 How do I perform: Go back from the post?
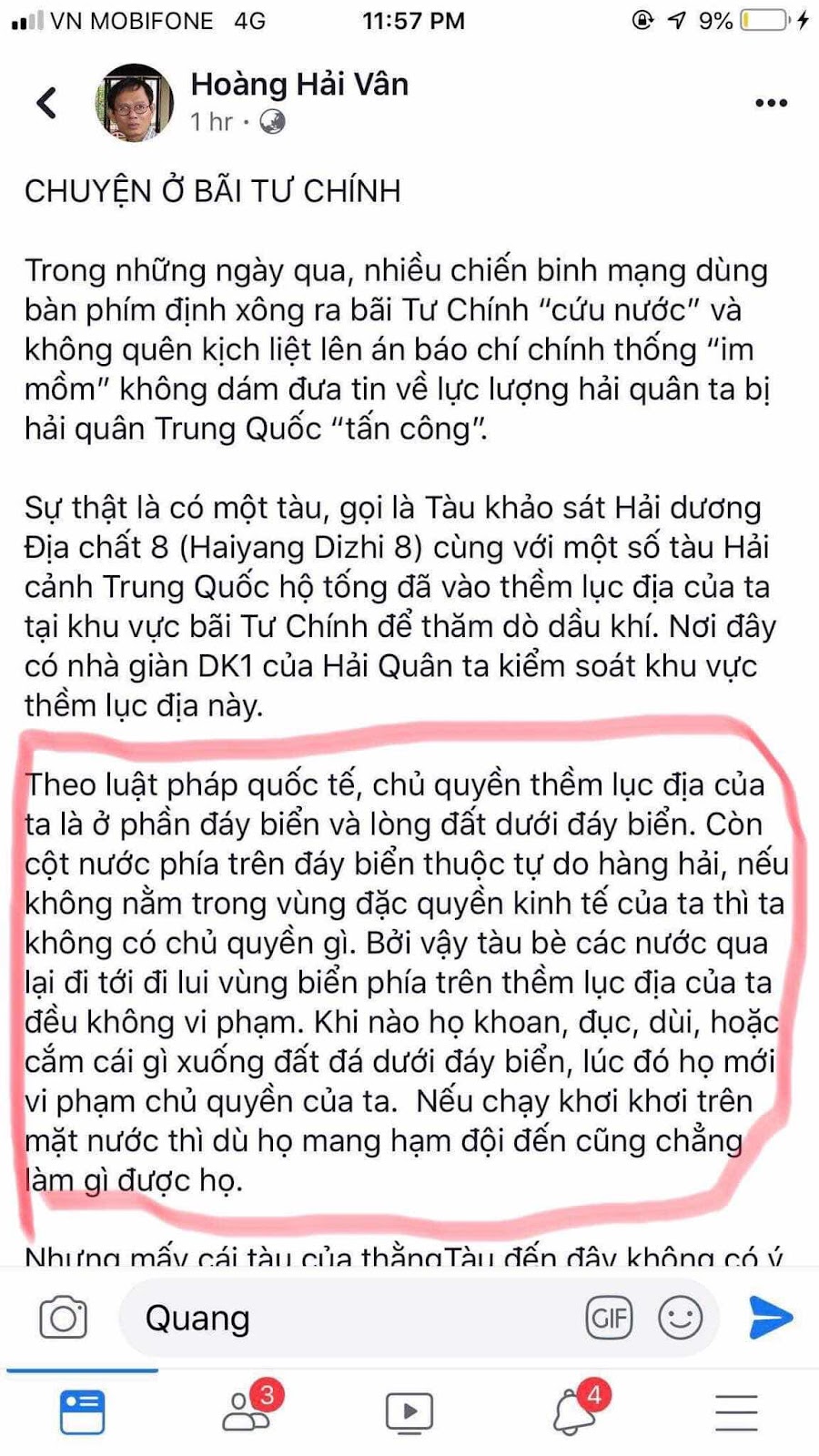pos(47,103)
